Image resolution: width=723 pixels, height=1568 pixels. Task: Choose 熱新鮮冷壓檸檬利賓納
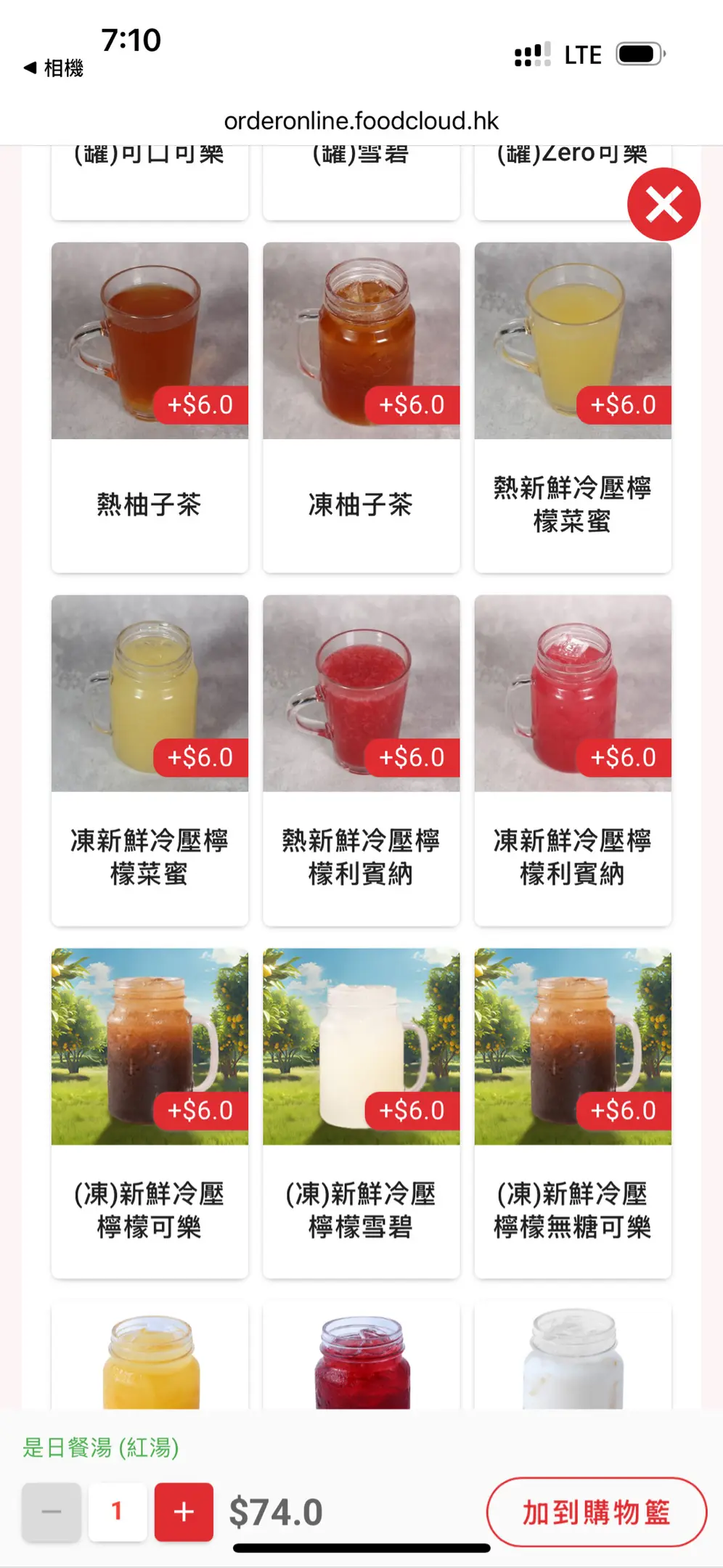coord(361,759)
